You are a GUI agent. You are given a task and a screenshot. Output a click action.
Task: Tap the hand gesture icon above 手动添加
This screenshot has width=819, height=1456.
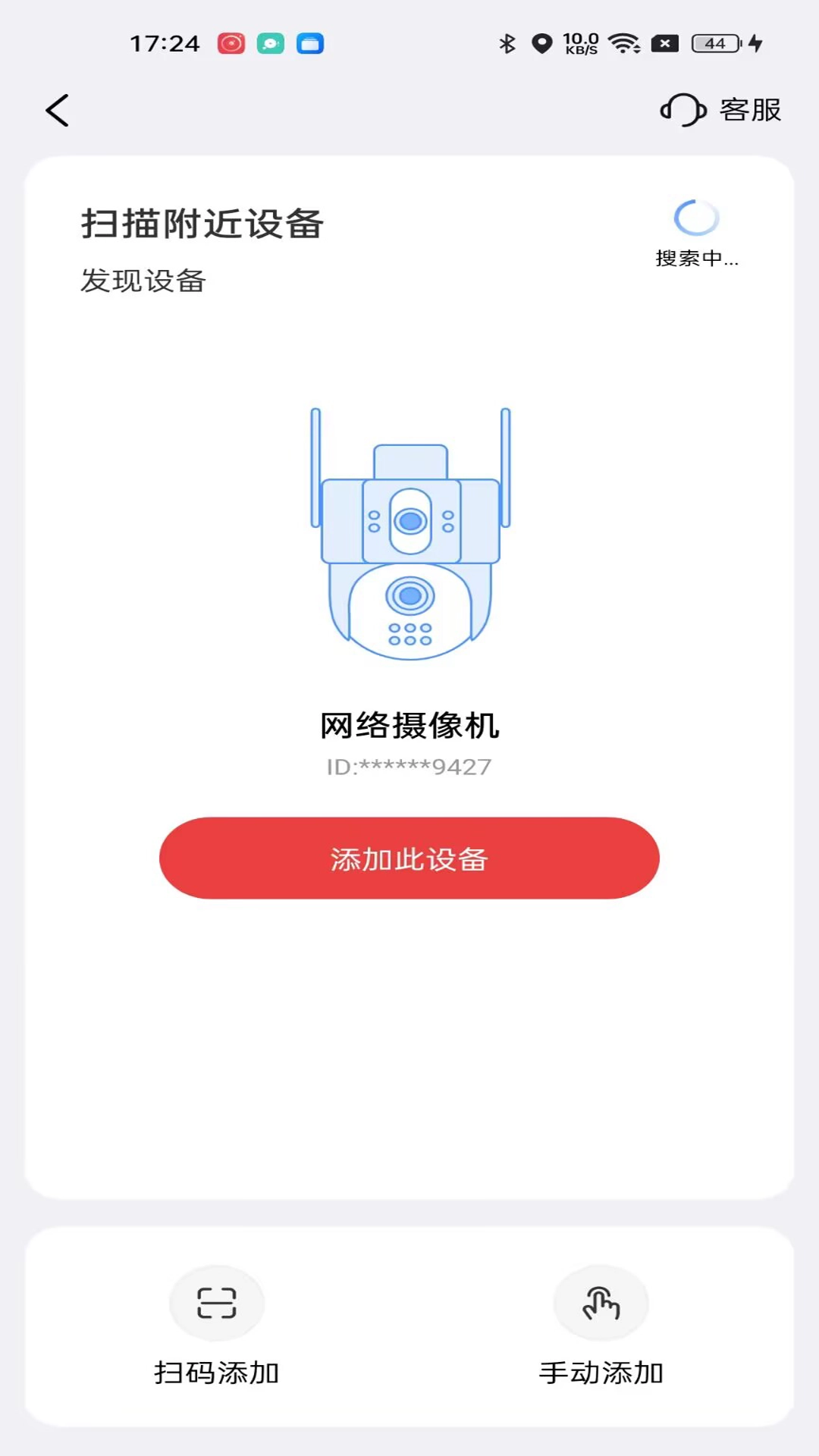[601, 1303]
